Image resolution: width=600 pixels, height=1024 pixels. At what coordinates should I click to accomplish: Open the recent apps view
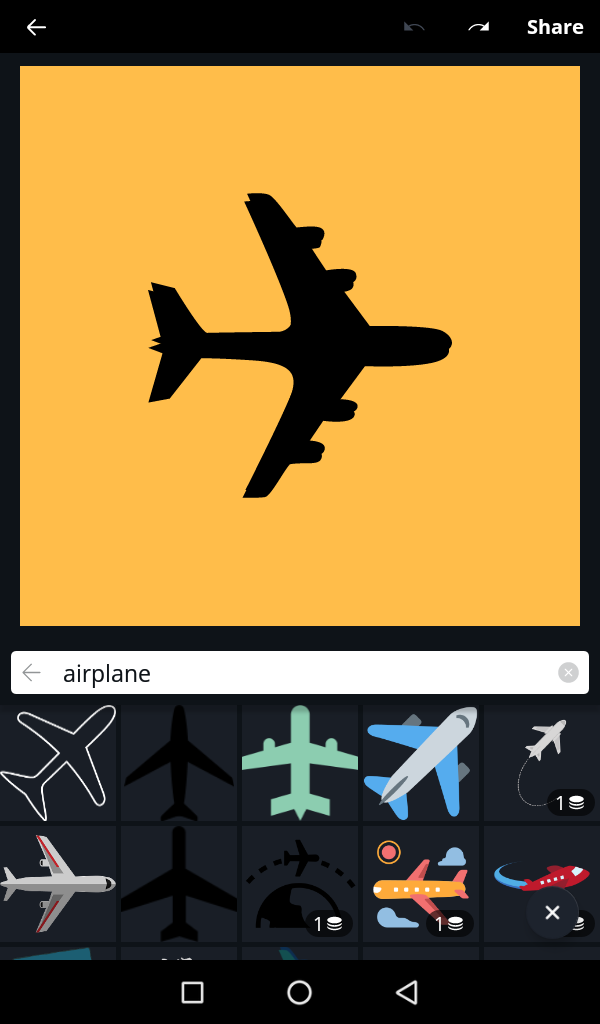point(192,992)
